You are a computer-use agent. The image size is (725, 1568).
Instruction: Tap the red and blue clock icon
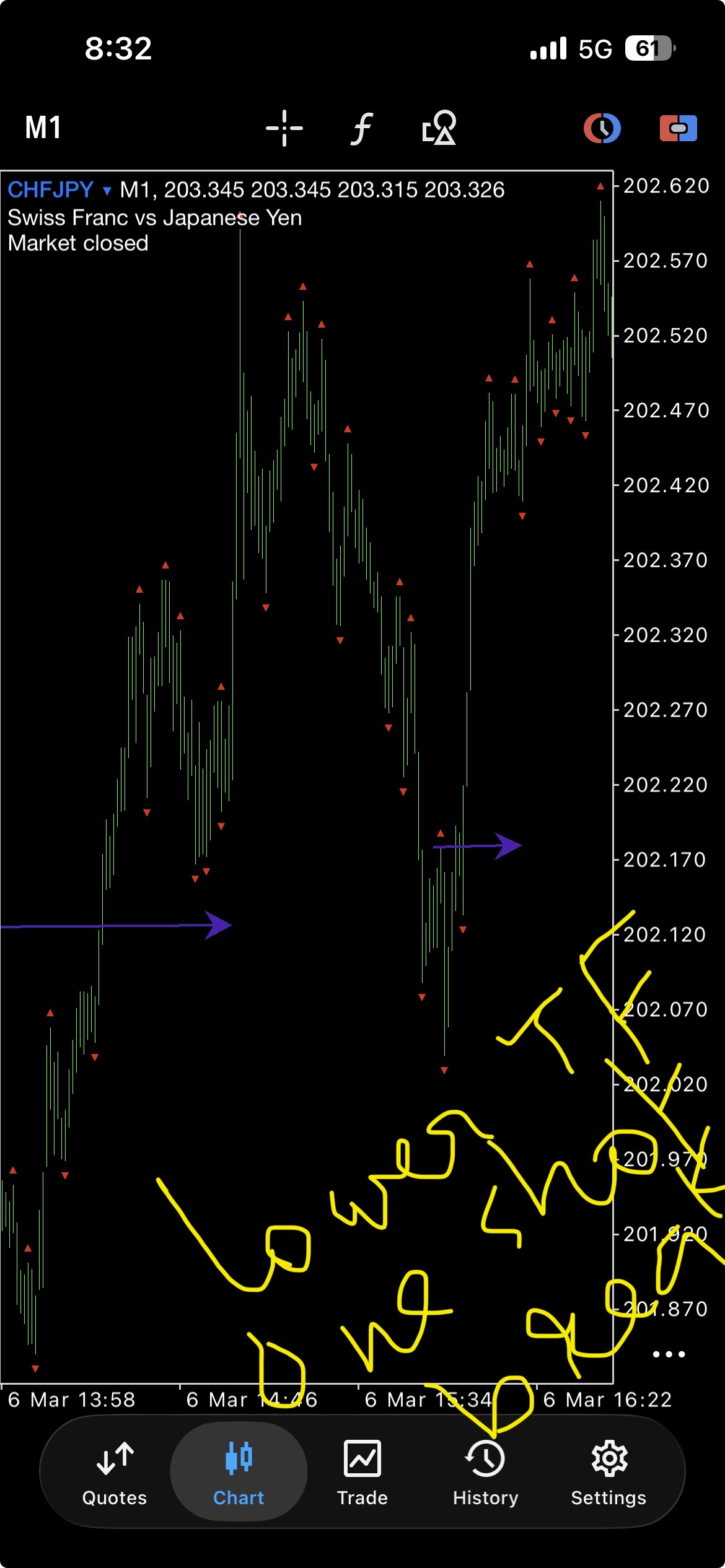pos(602,128)
